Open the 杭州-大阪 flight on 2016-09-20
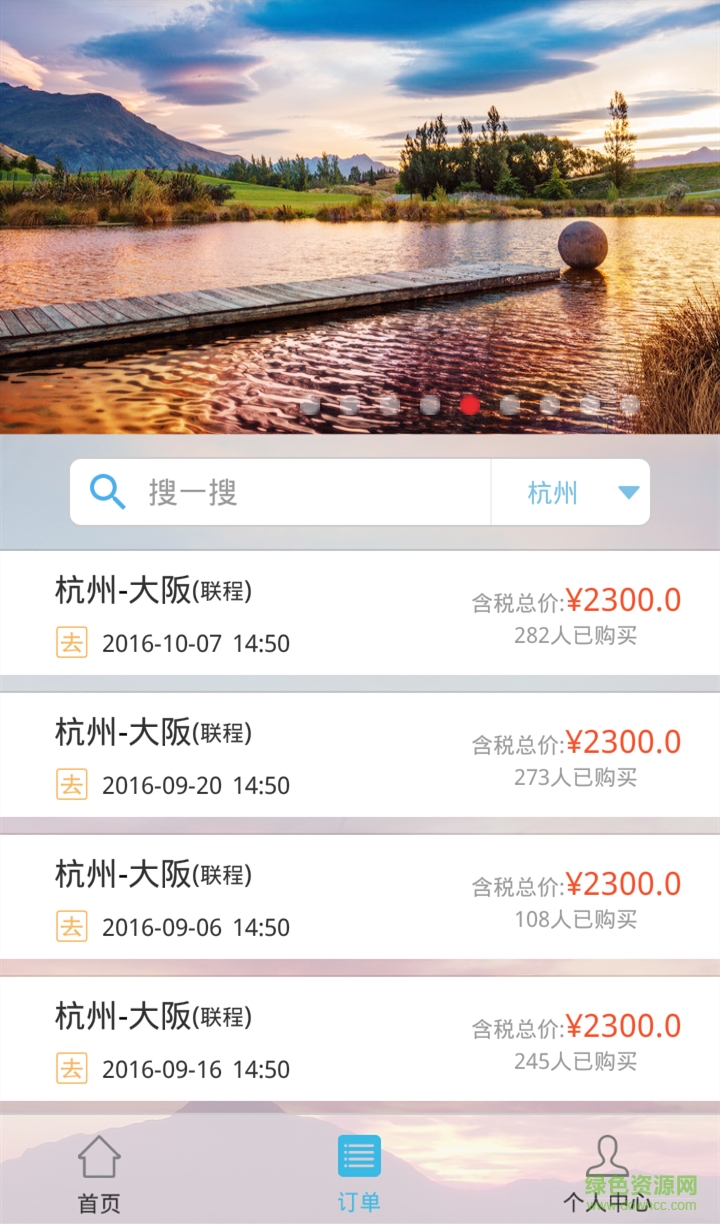Image resolution: width=720 pixels, height=1224 pixels. pos(360,755)
